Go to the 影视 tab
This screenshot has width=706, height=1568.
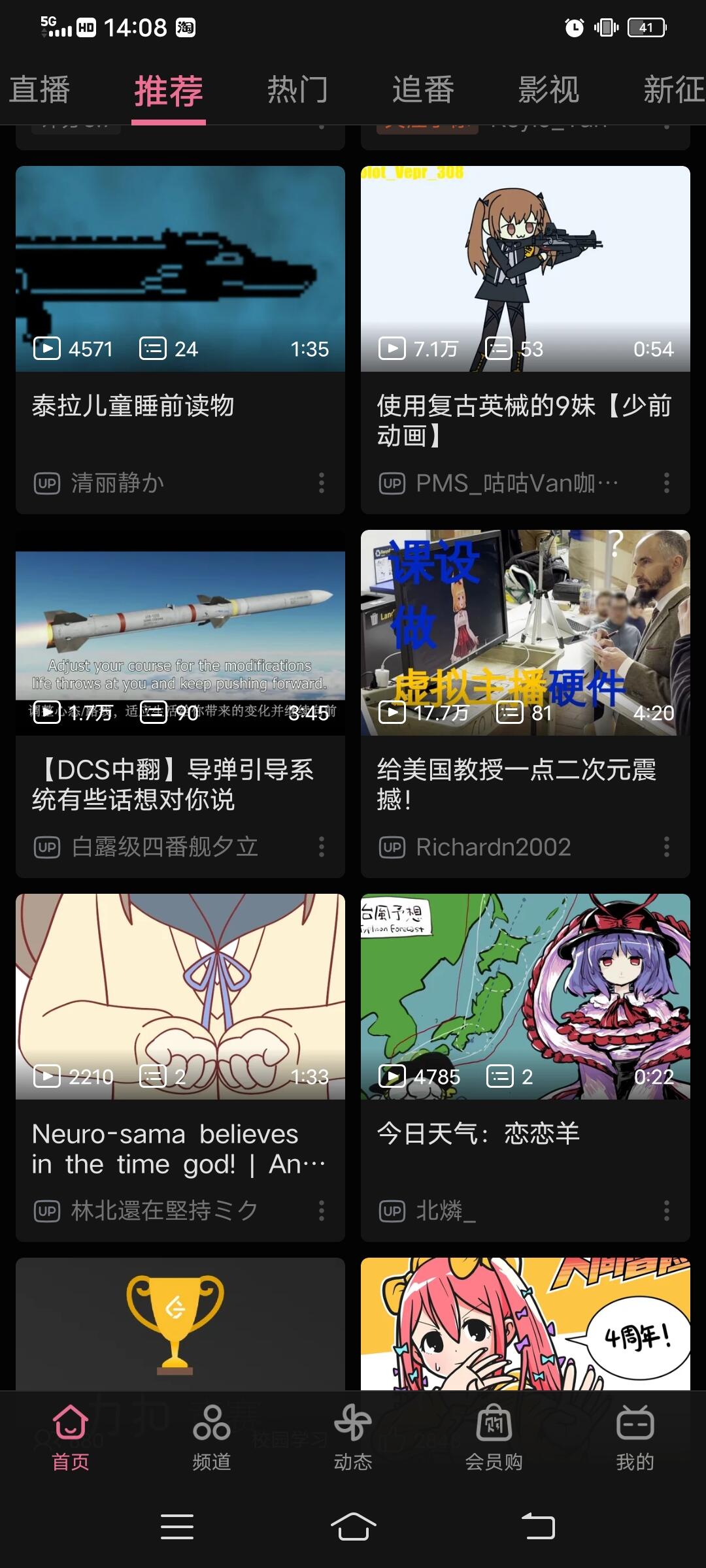548,90
